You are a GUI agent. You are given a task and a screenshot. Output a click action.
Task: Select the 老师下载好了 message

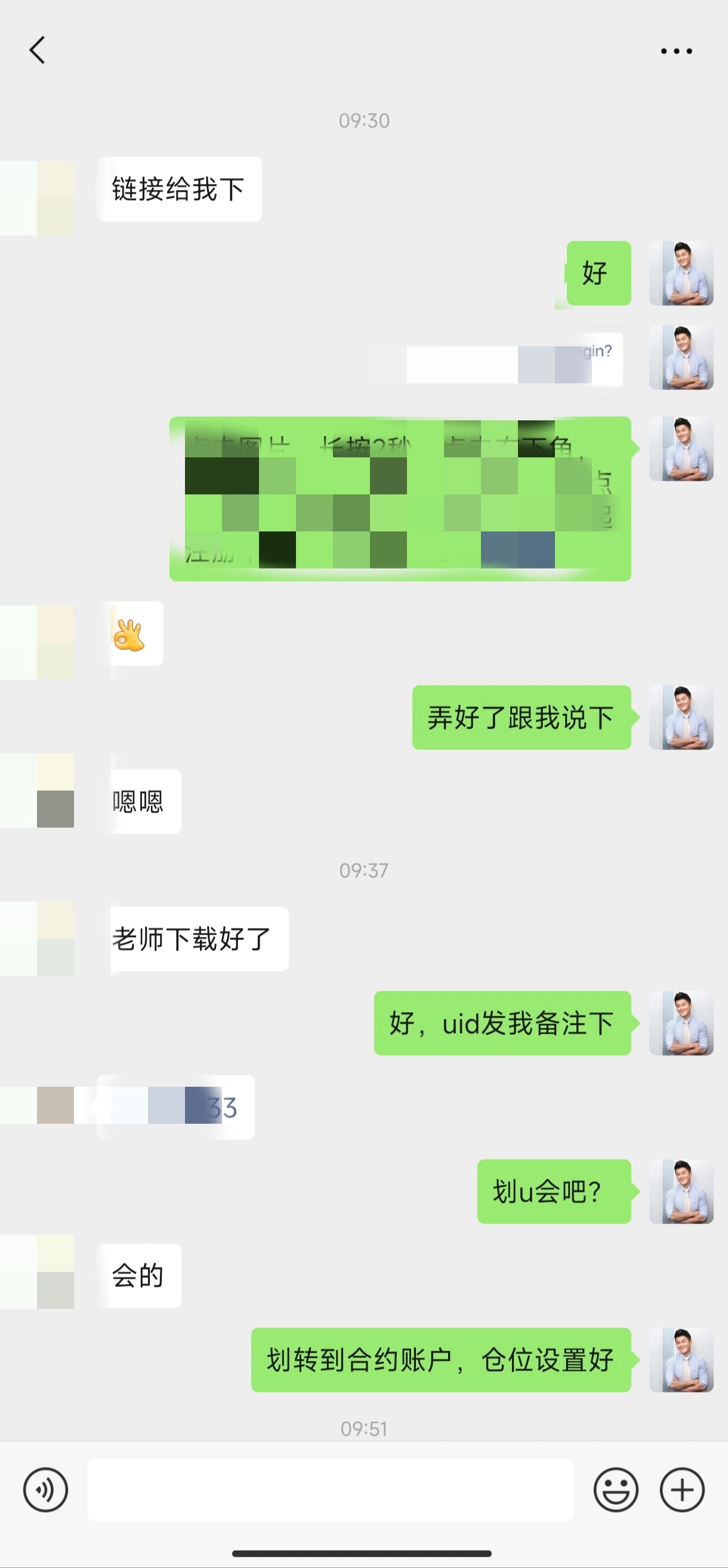[199, 939]
